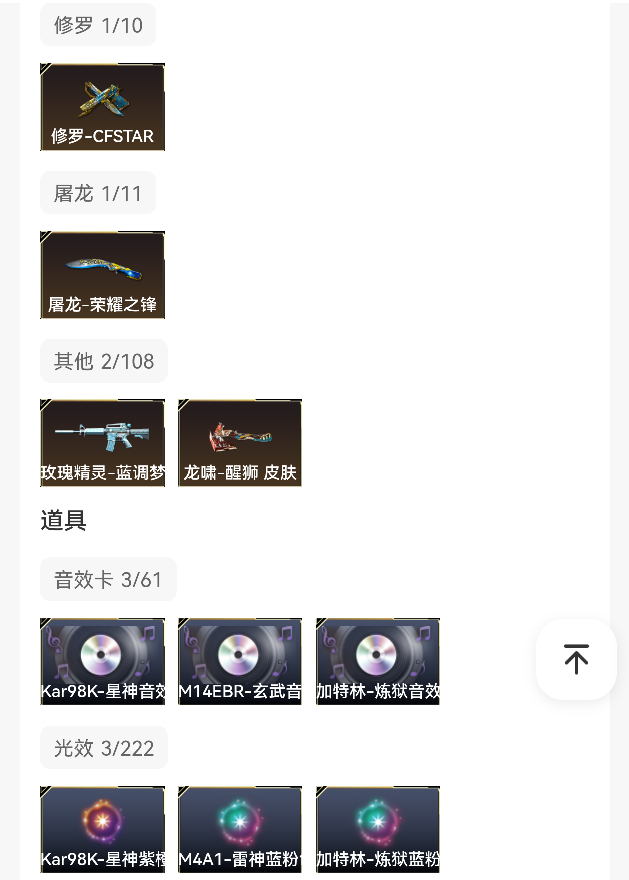Select the 龙啸-醒狮 皮肤 item
The image size is (629, 880).
click(x=240, y=443)
